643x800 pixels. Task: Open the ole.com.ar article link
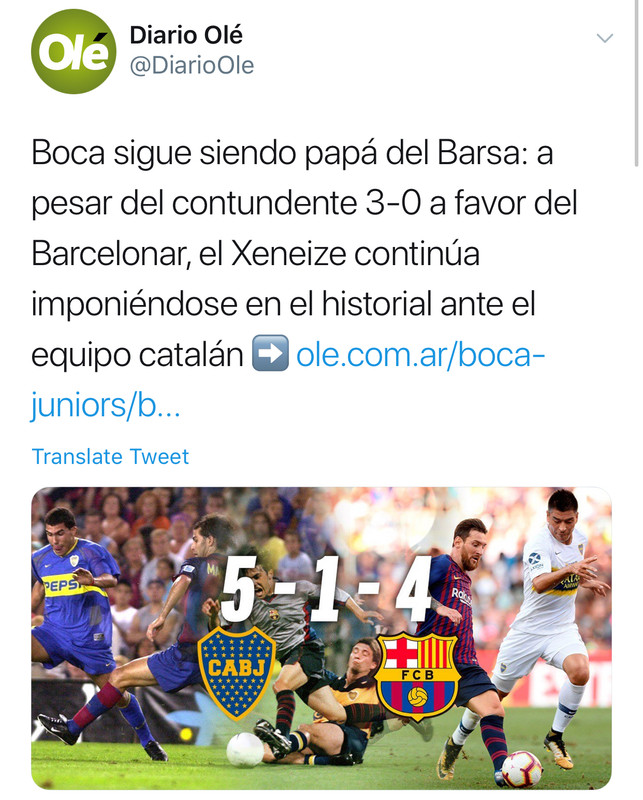pos(420,355)
